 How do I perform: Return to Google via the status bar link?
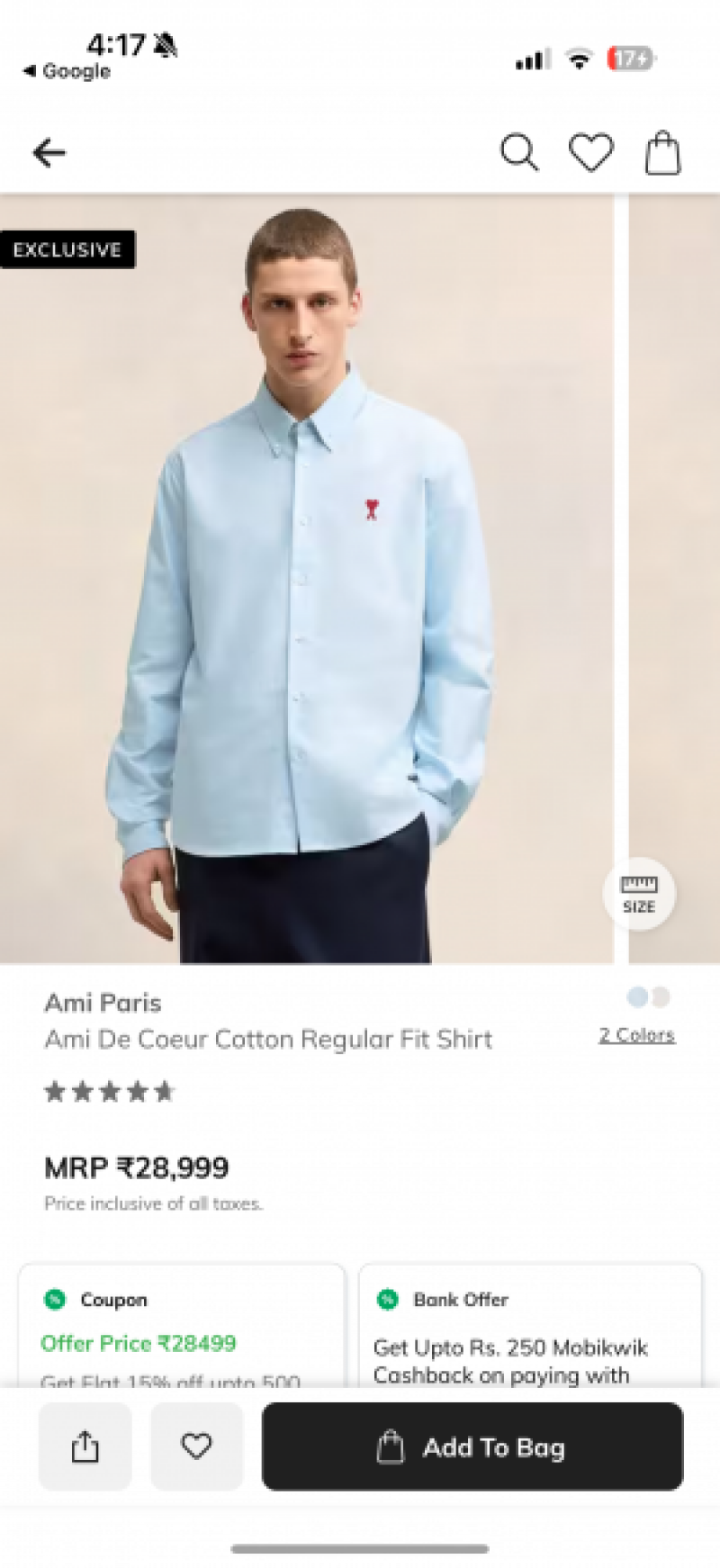pyautogui.click(x=67, y=71)
